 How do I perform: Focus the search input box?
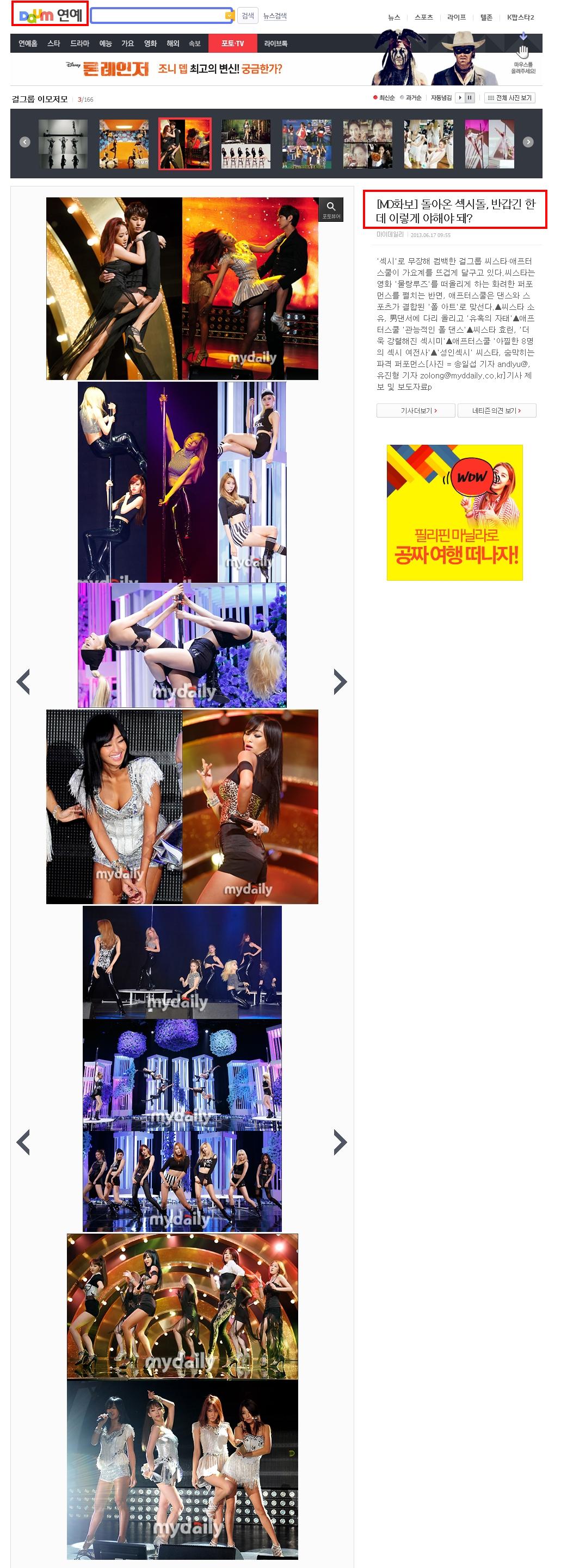pyautogui.click(x=158, y=15)
